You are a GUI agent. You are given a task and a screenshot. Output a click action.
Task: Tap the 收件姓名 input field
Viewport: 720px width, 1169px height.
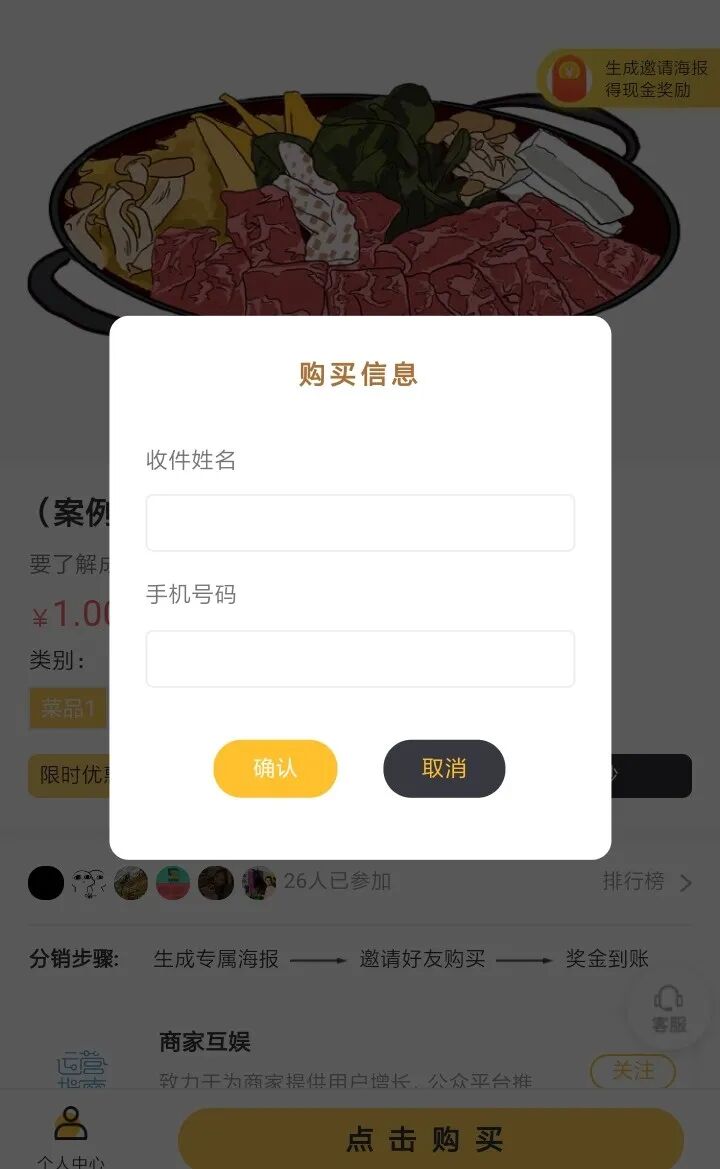360,523
